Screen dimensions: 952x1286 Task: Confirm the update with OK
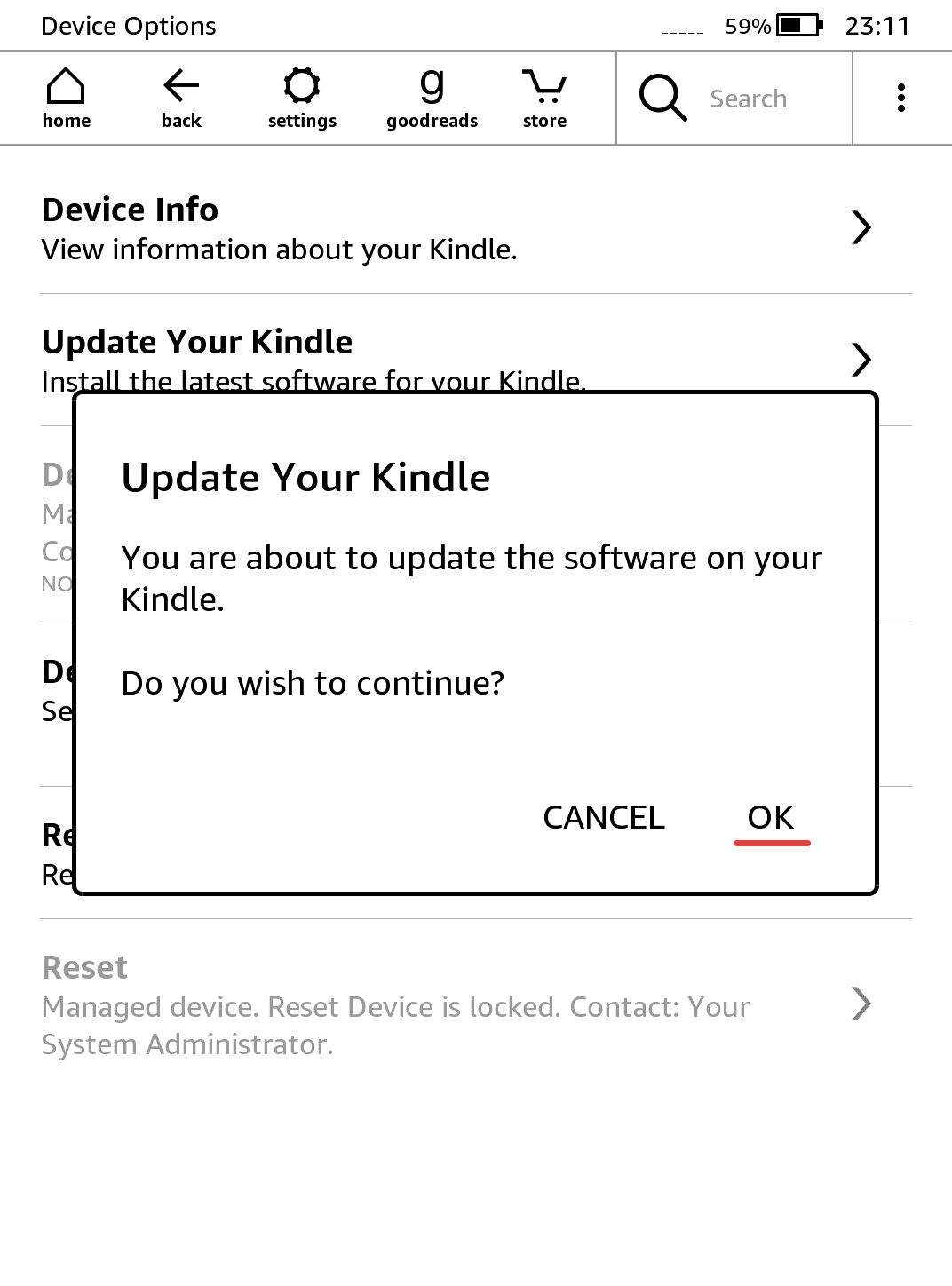pyautogui.click(x=771, y=817)
